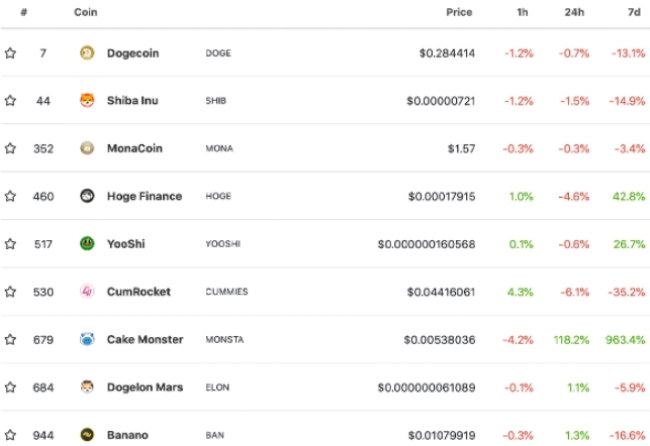650x446 pixels.
Task: Open Shiba Inu details
Action: (x=132, y=101)
